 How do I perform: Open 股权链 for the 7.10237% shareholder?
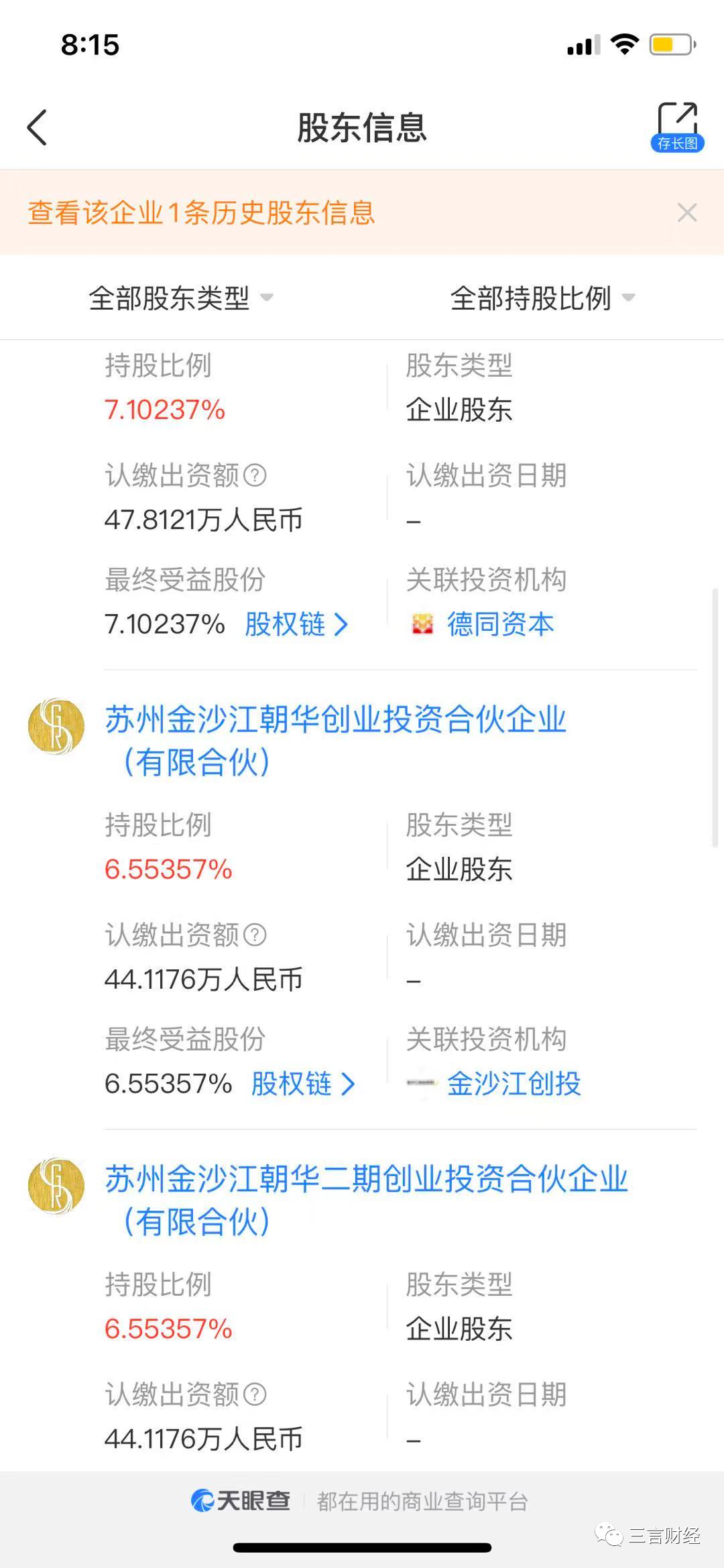pyautogui.click(x=296, y=625)
